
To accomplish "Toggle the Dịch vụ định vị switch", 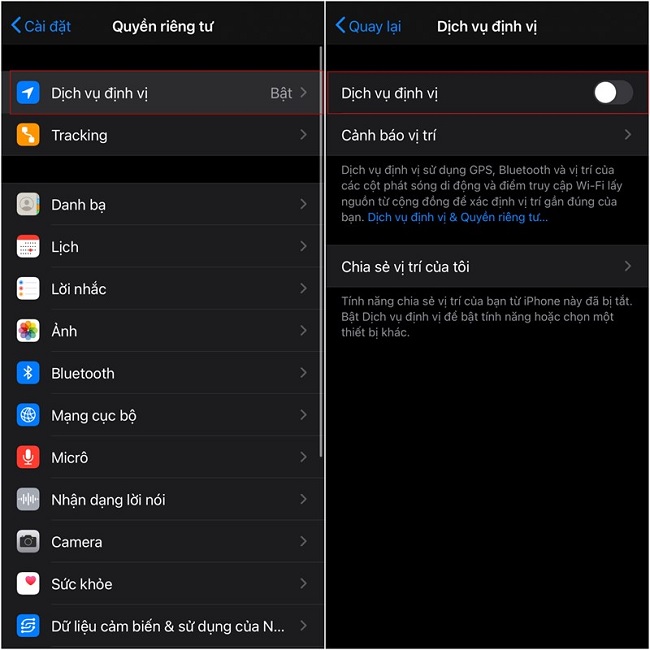I will [x=612, y=93].
